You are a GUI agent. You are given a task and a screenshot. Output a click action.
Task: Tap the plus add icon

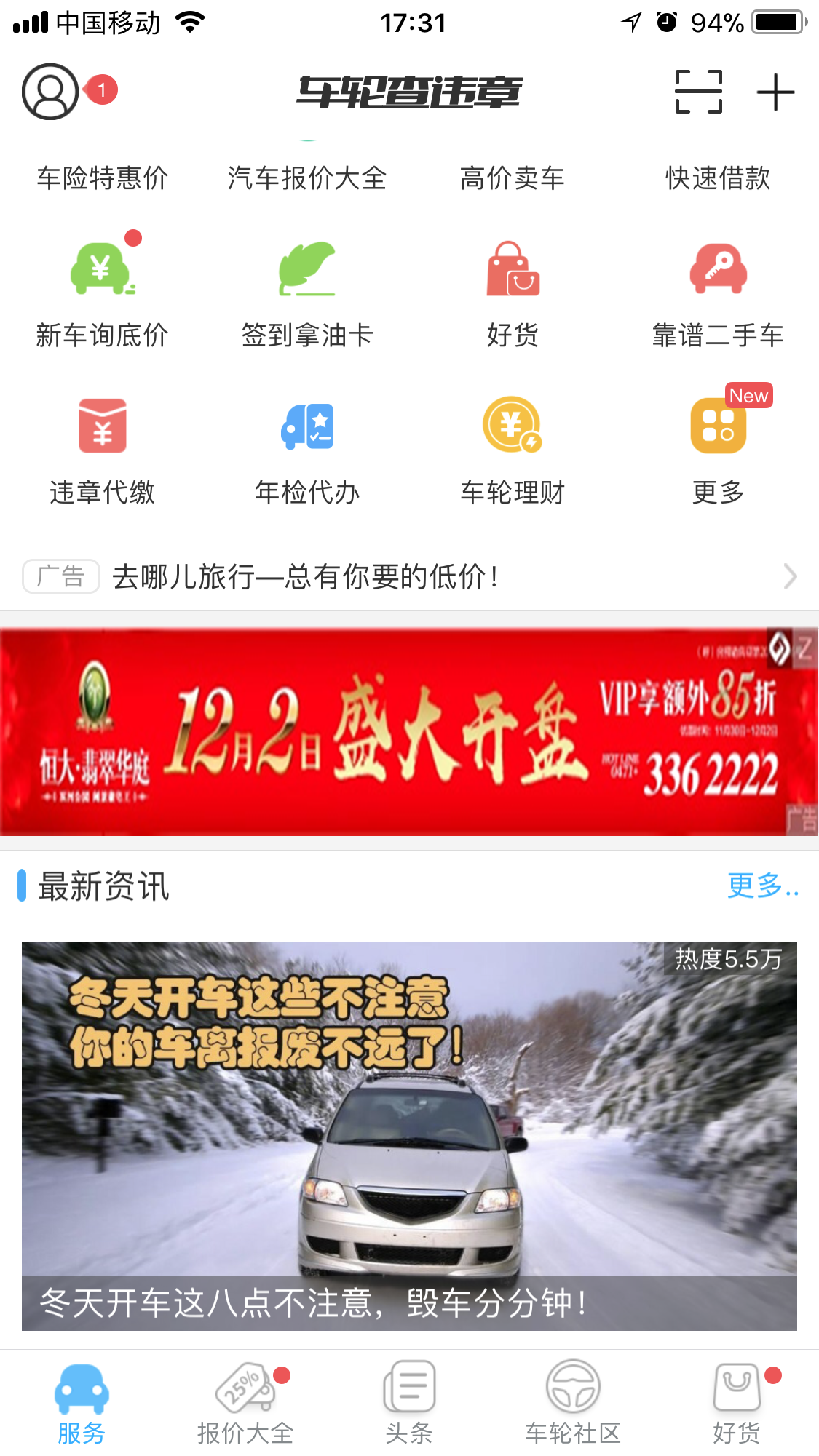coord(775,92)
